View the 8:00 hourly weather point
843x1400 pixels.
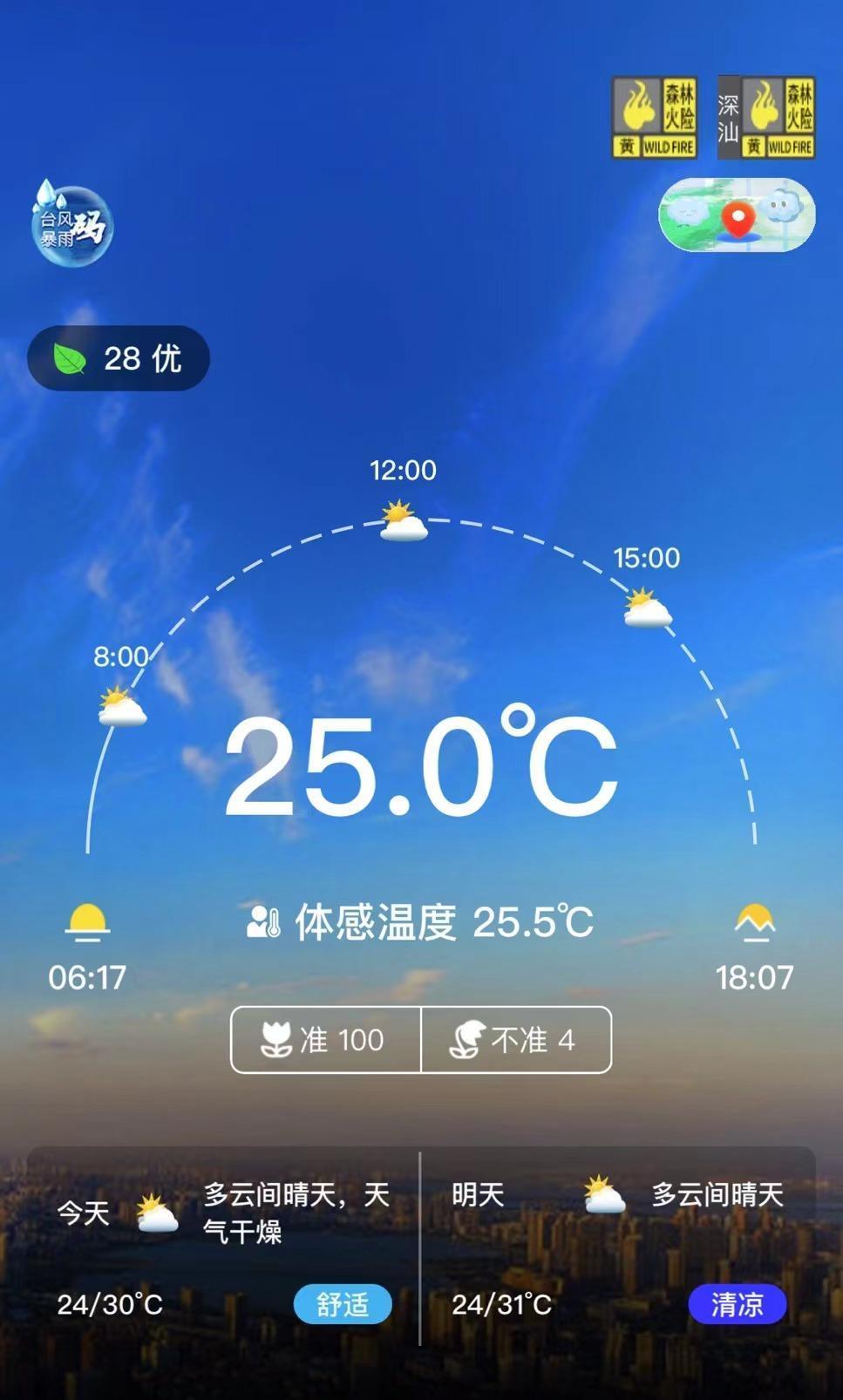pyautogui.click(x=122, y=706)
